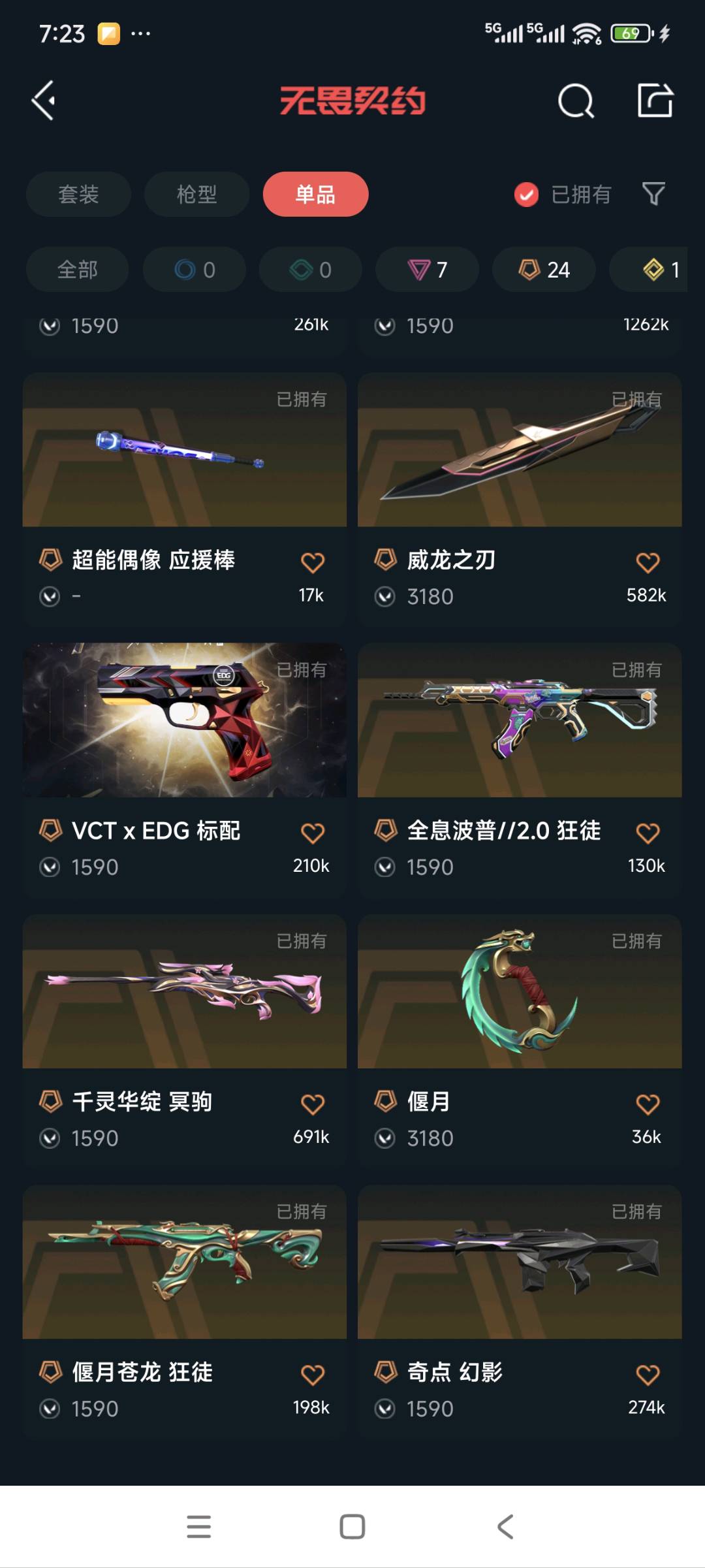The width and height of the screenshot is (705, 1568).
Task: Open the 偃月 melee skin card
Action: (x=519, y=991)
